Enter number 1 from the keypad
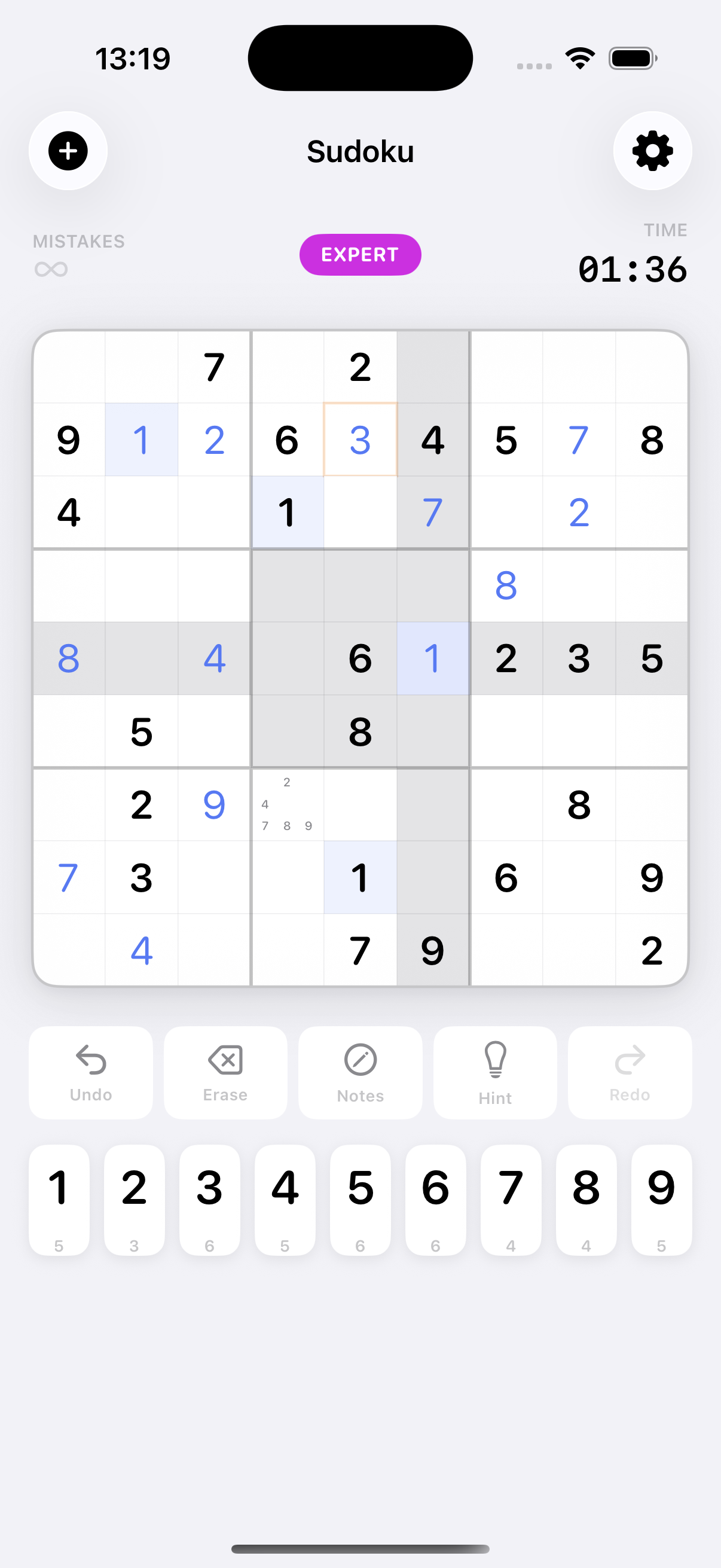The image size is (721, 1568). coord(59,1199)
